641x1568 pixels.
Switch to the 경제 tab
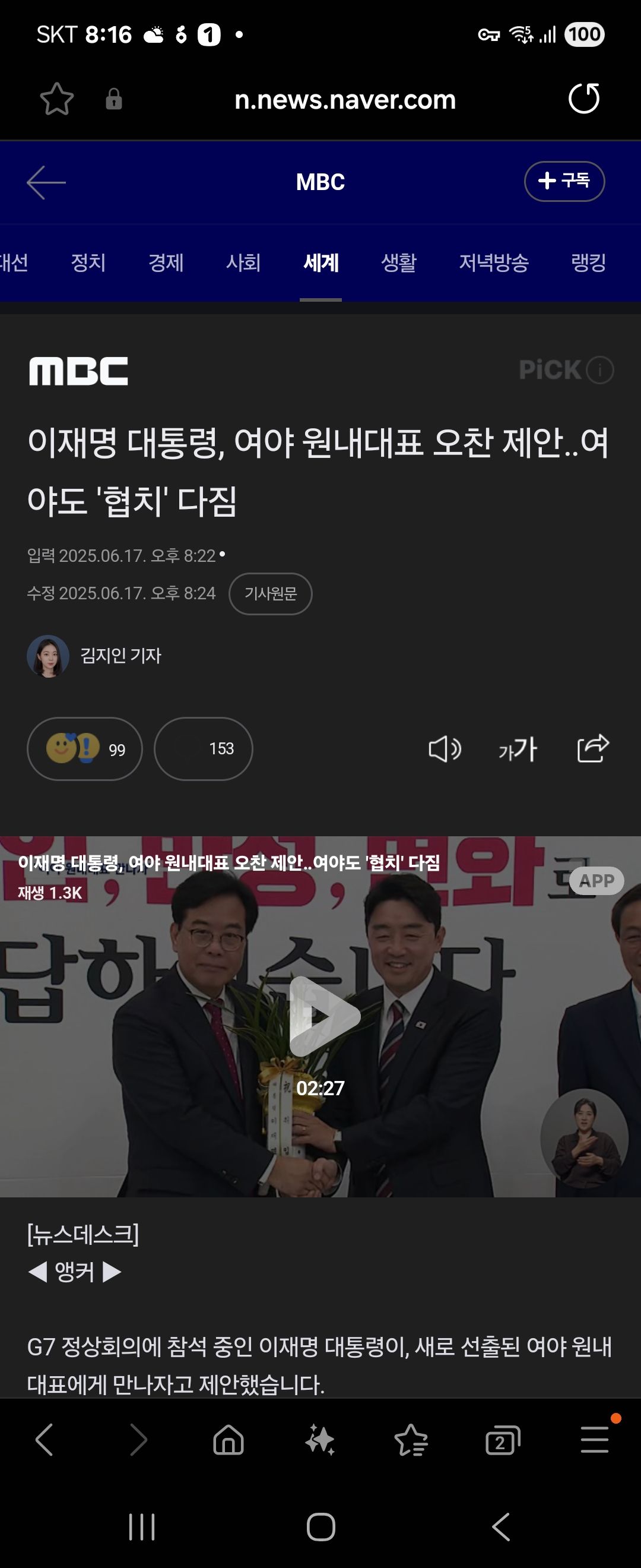(x=166, y=263)
